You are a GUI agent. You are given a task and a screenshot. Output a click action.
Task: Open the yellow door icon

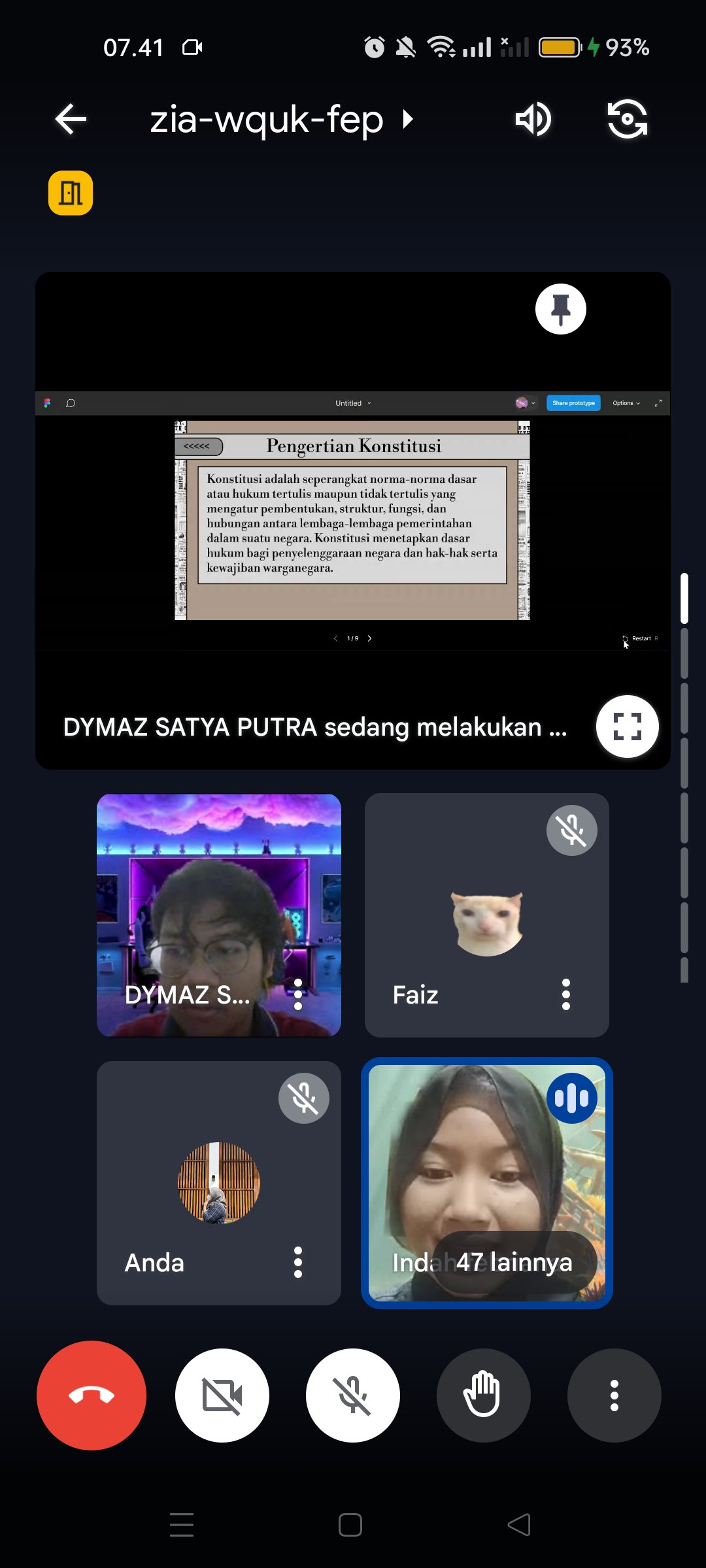coord(71,193)
